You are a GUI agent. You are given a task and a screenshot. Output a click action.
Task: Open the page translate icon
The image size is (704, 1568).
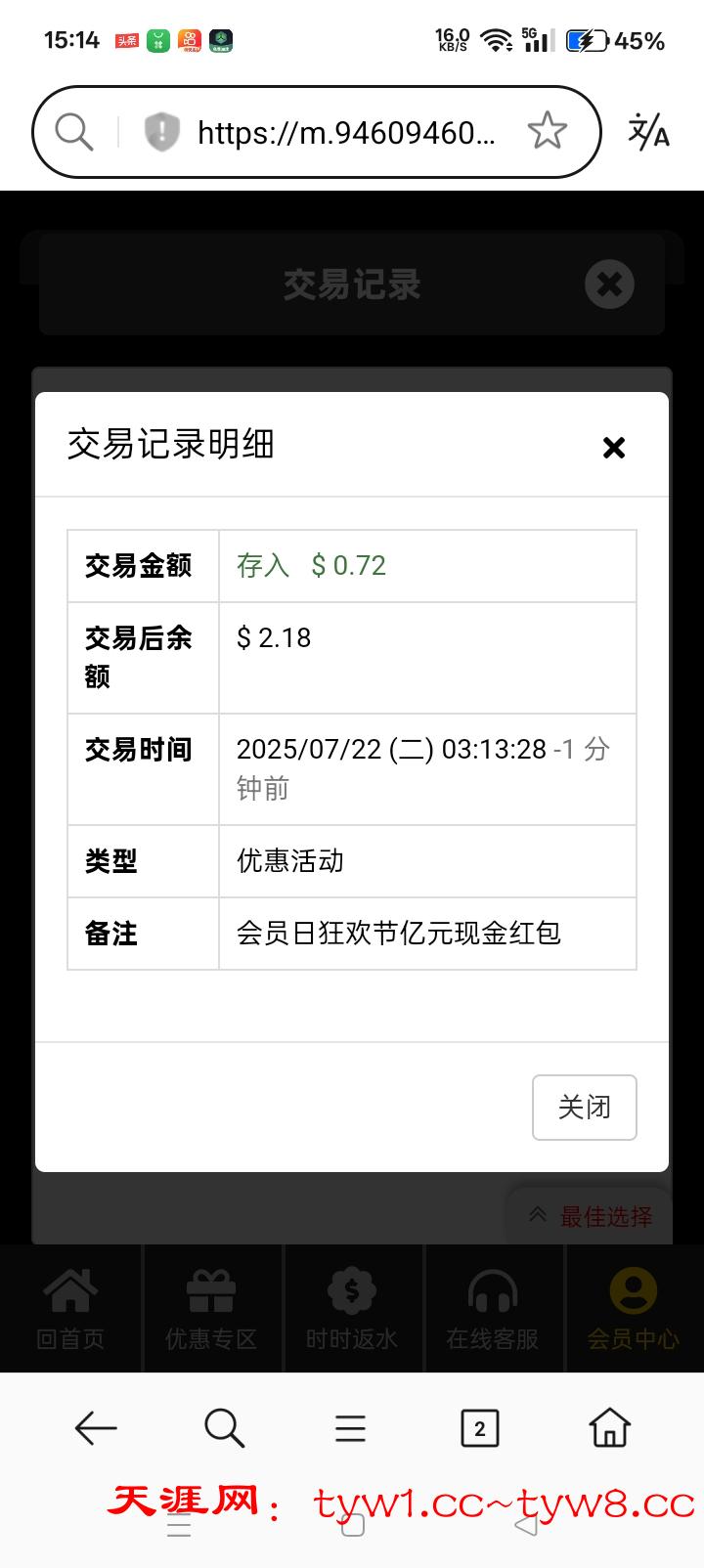pos(648,132)
